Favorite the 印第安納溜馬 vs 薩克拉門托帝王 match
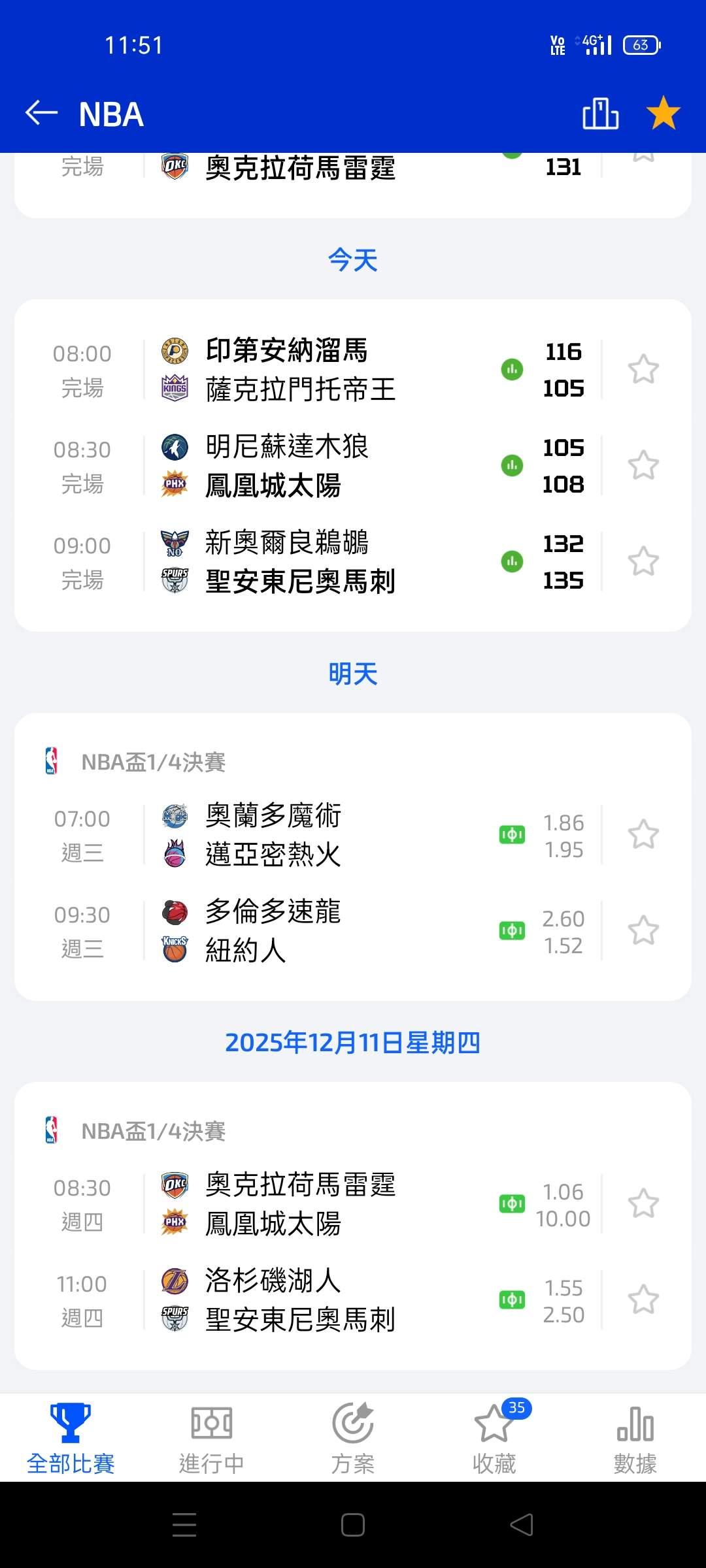Screen dimensions: 706x1568 coord(643,369)
